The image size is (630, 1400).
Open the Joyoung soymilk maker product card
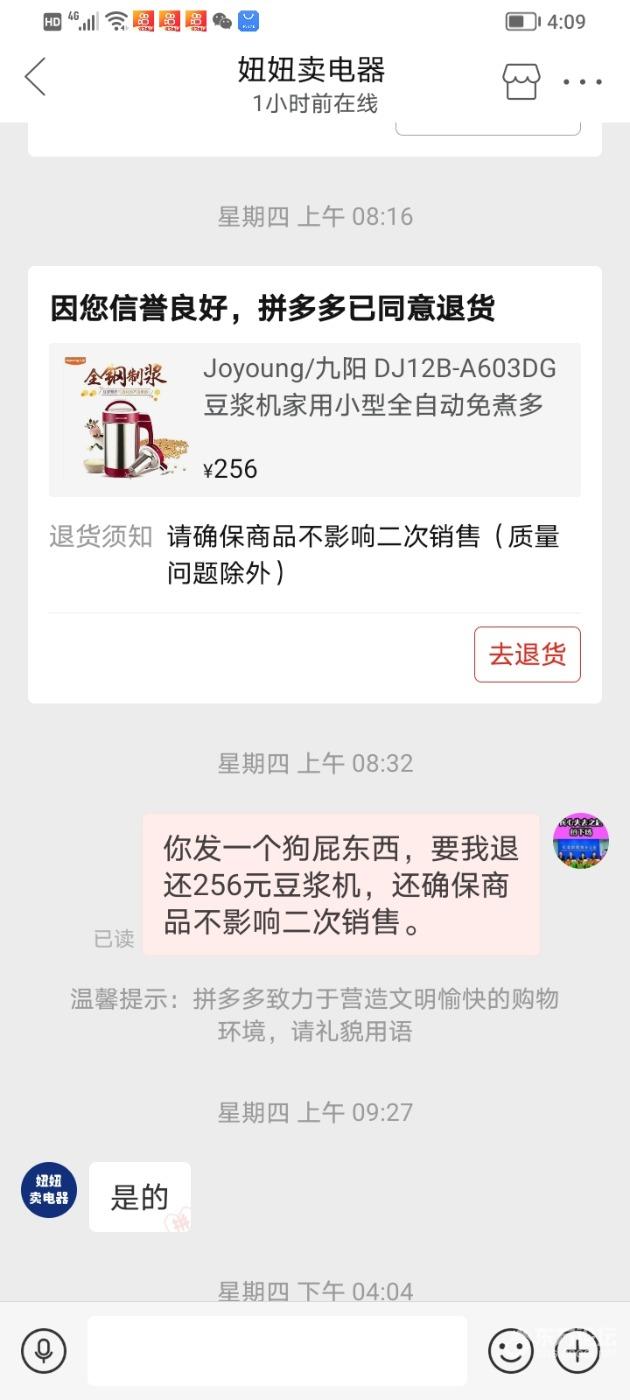314,420
